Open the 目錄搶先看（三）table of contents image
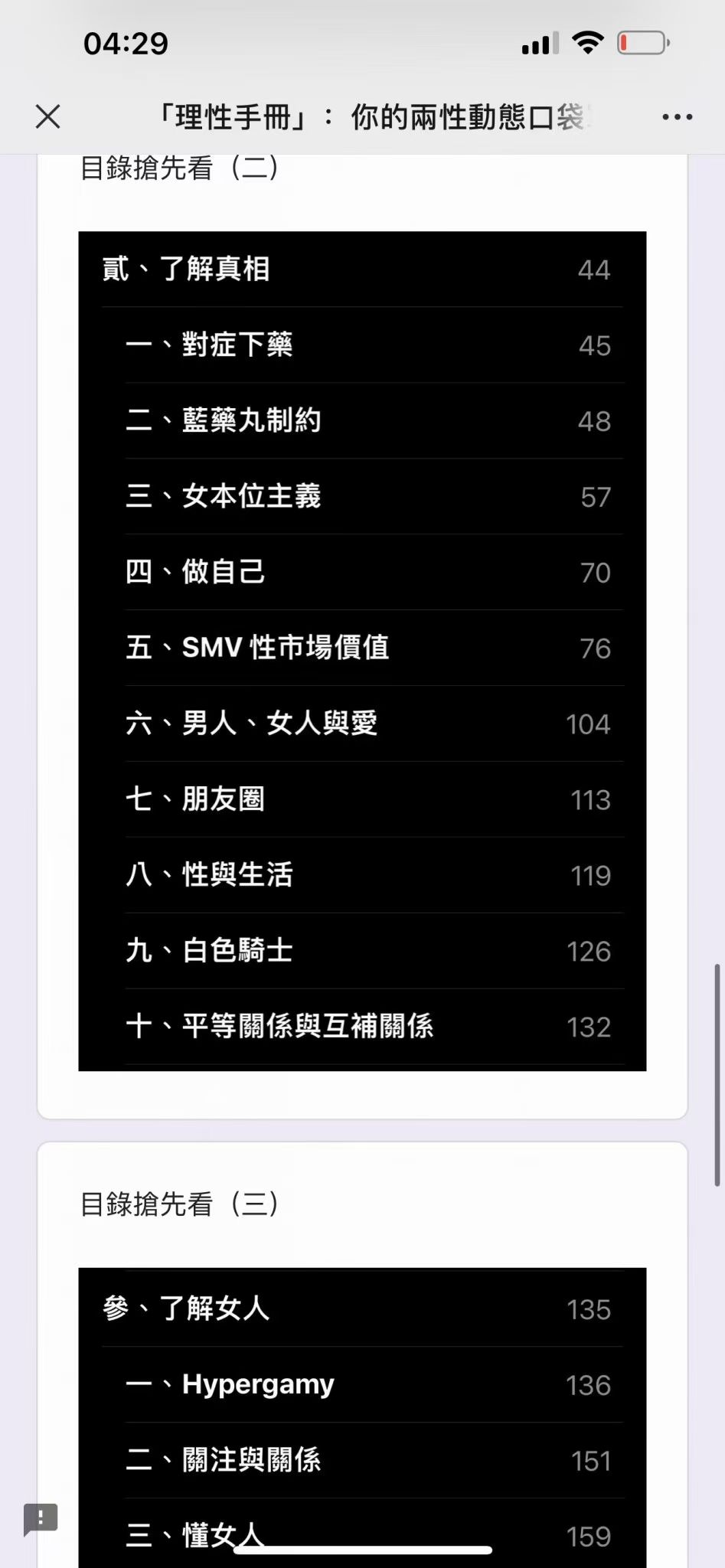The width and height of the screenshot is (725, 1568). 362,1418
